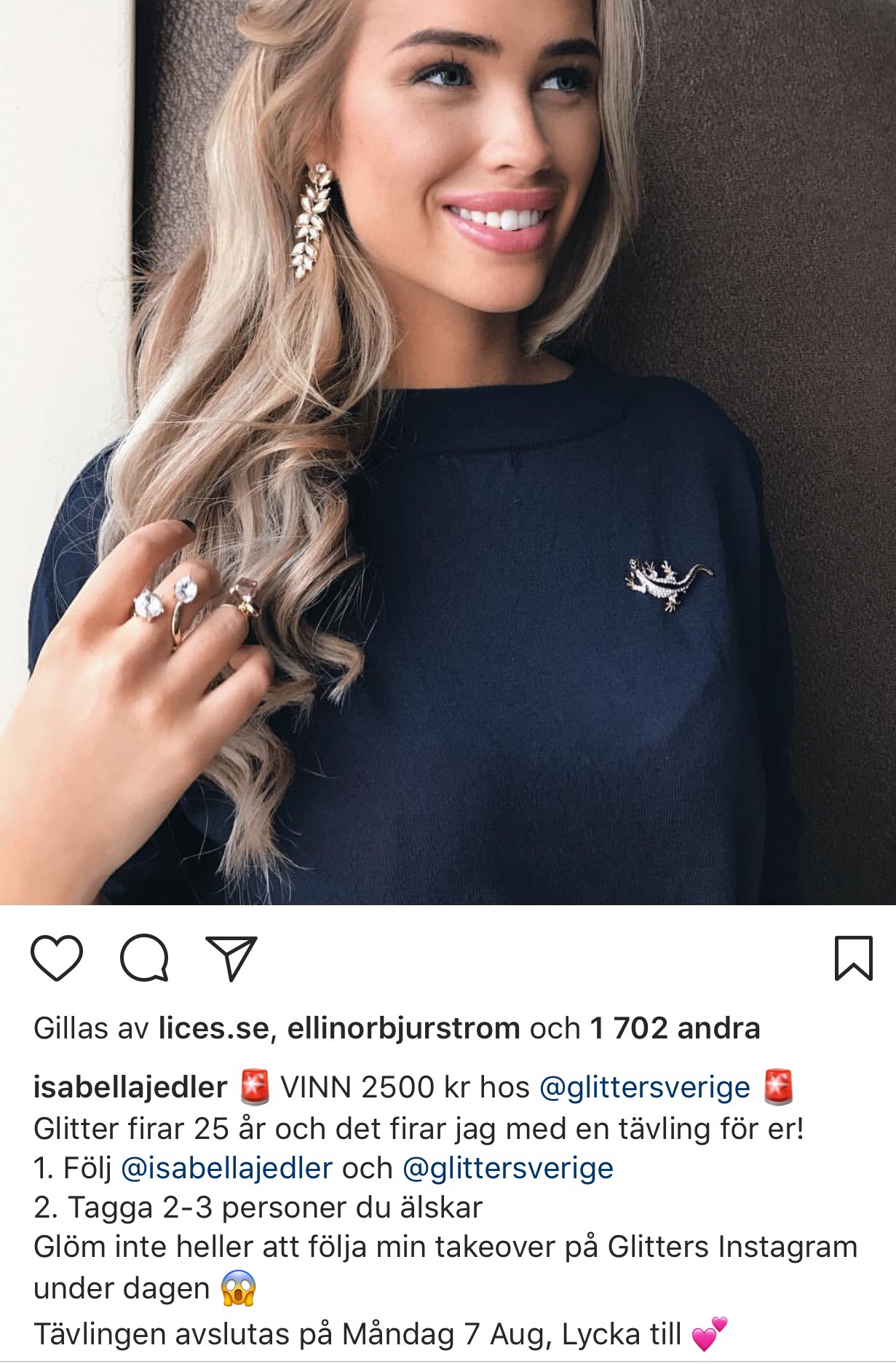Viewport: 896px width, 1364px height.
Task: Open ellinorbjurstrom profile from likes line
Action: [403, 1028]
